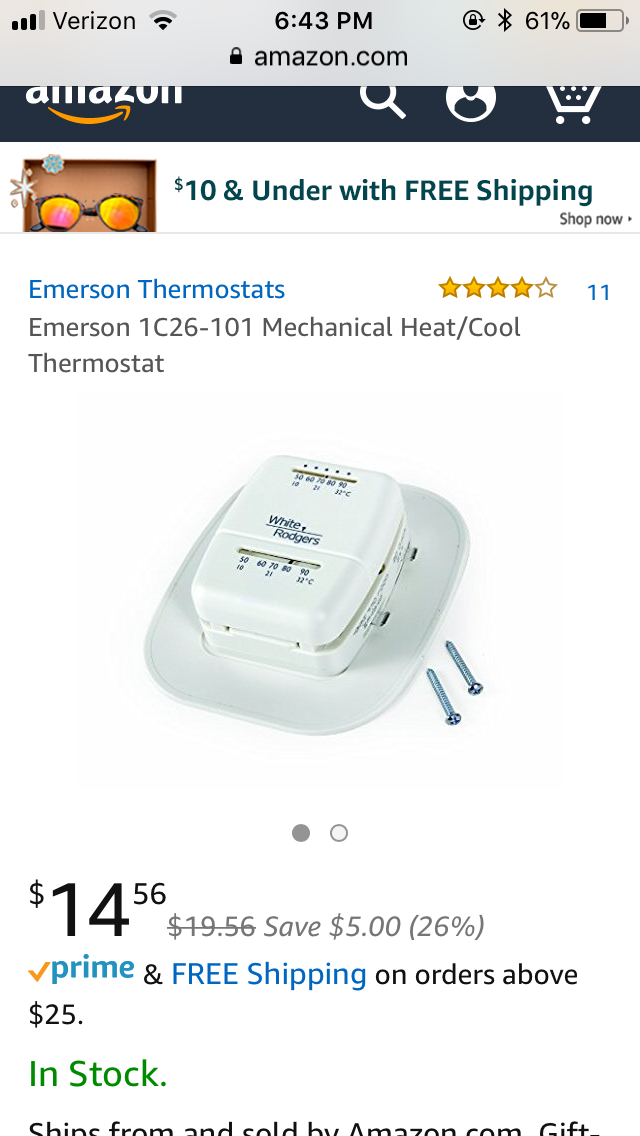Select the second image page dot
The width and height of the screenshot is (640, 1136).
338,833
